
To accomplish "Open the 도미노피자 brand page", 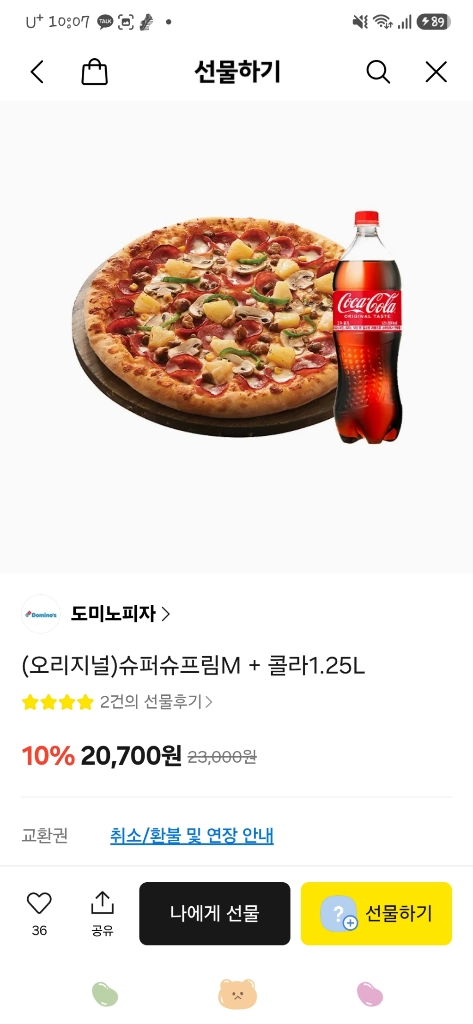I will [120, 614].
